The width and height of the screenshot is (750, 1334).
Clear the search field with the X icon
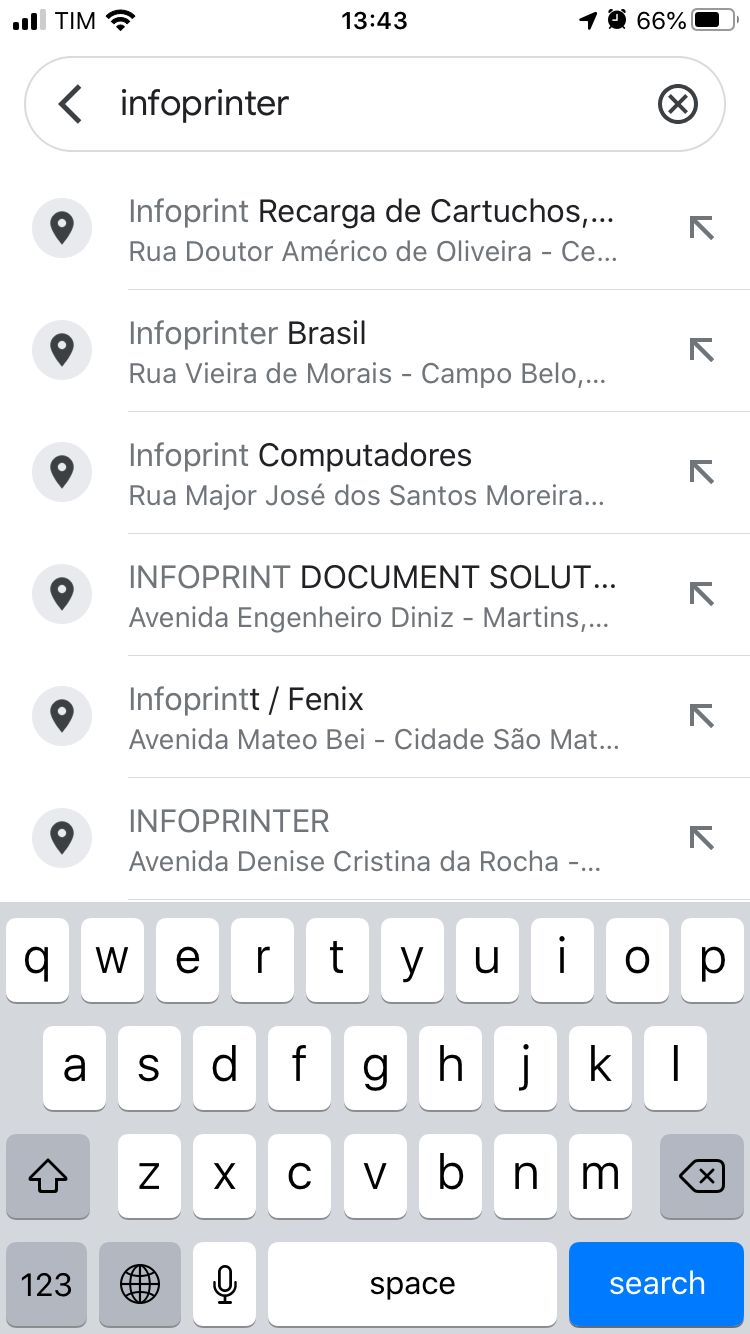click(x=679, y=103)
